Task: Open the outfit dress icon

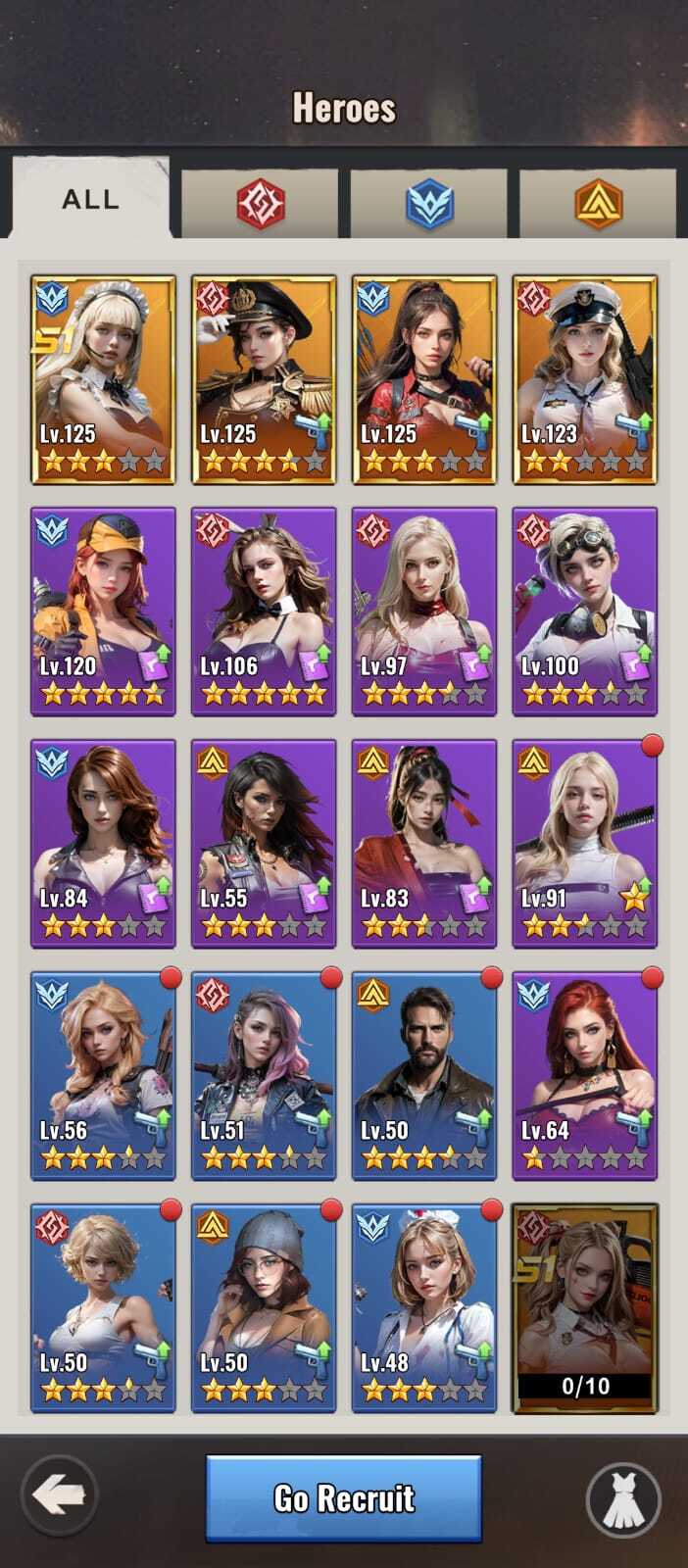Action: 622,1499
